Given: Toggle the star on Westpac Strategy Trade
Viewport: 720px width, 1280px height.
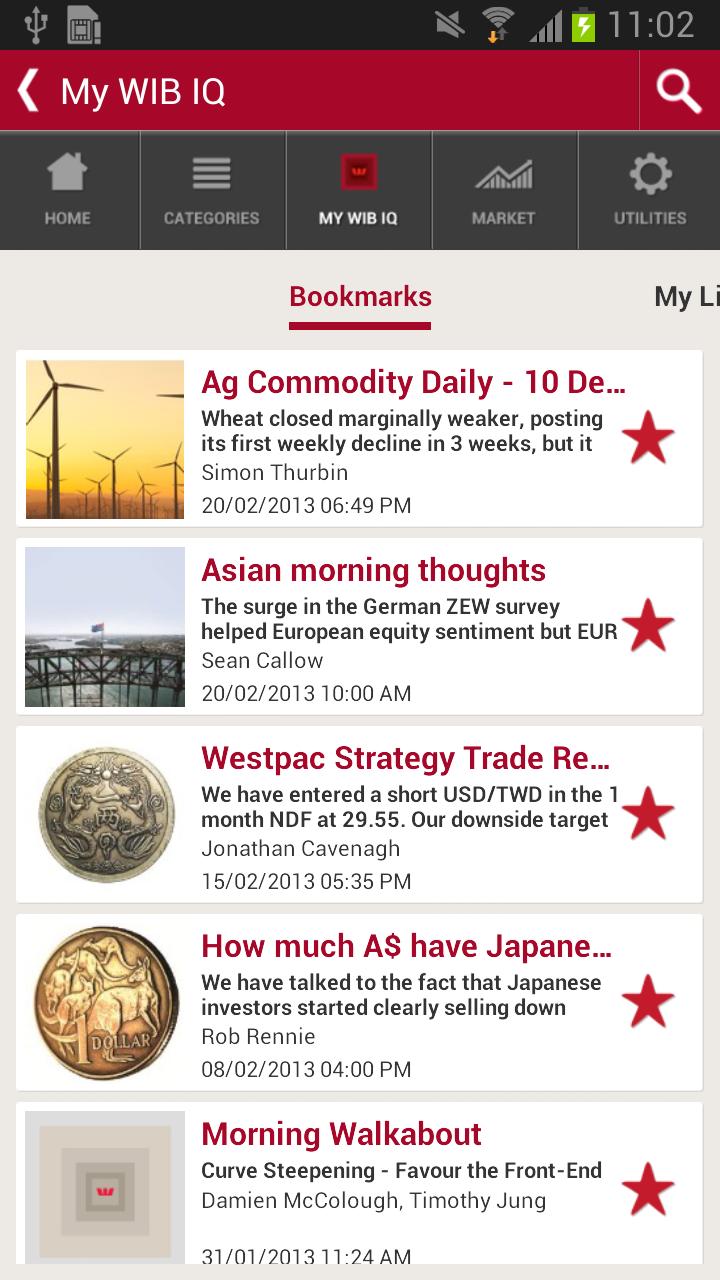Looking at the screenshot, I should click(648, 814).
